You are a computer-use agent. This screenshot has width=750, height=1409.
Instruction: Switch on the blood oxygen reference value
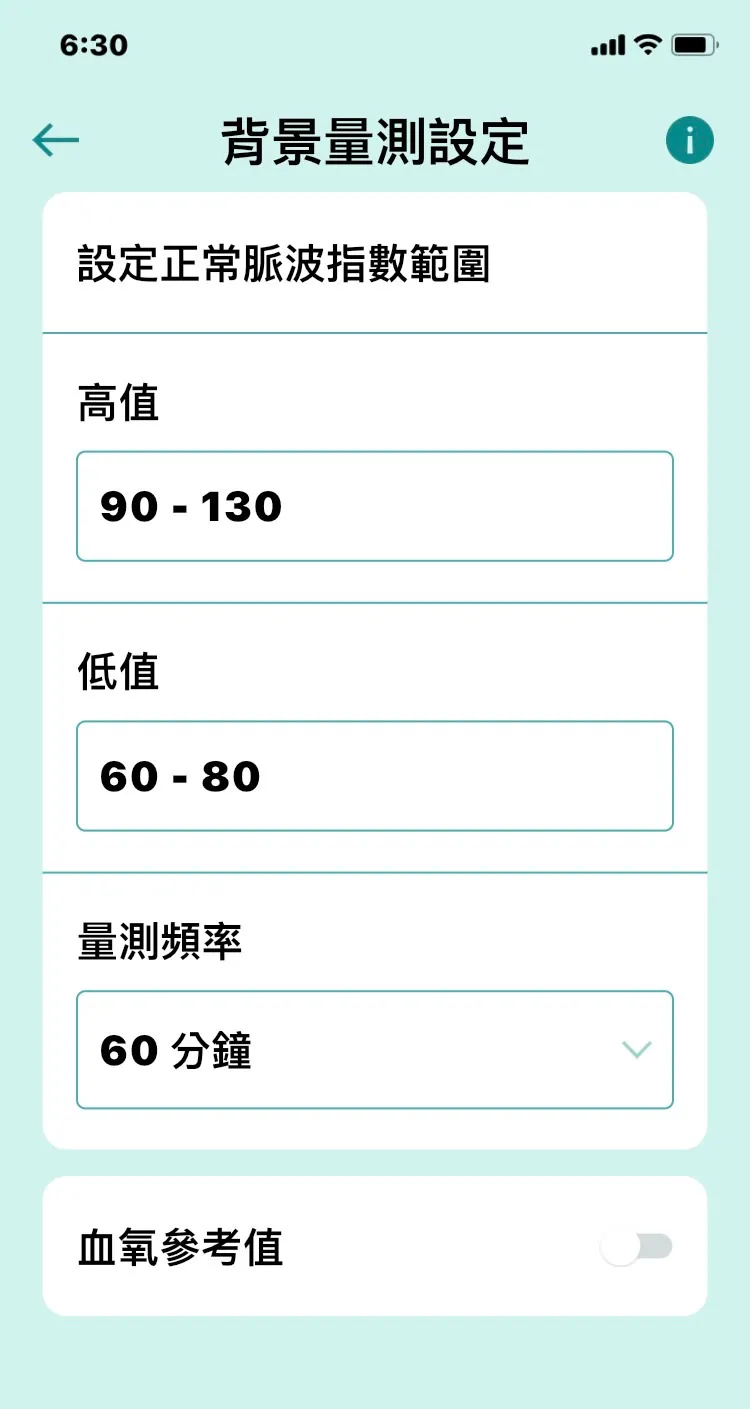pyautogui.click(x=636, y=1246)
